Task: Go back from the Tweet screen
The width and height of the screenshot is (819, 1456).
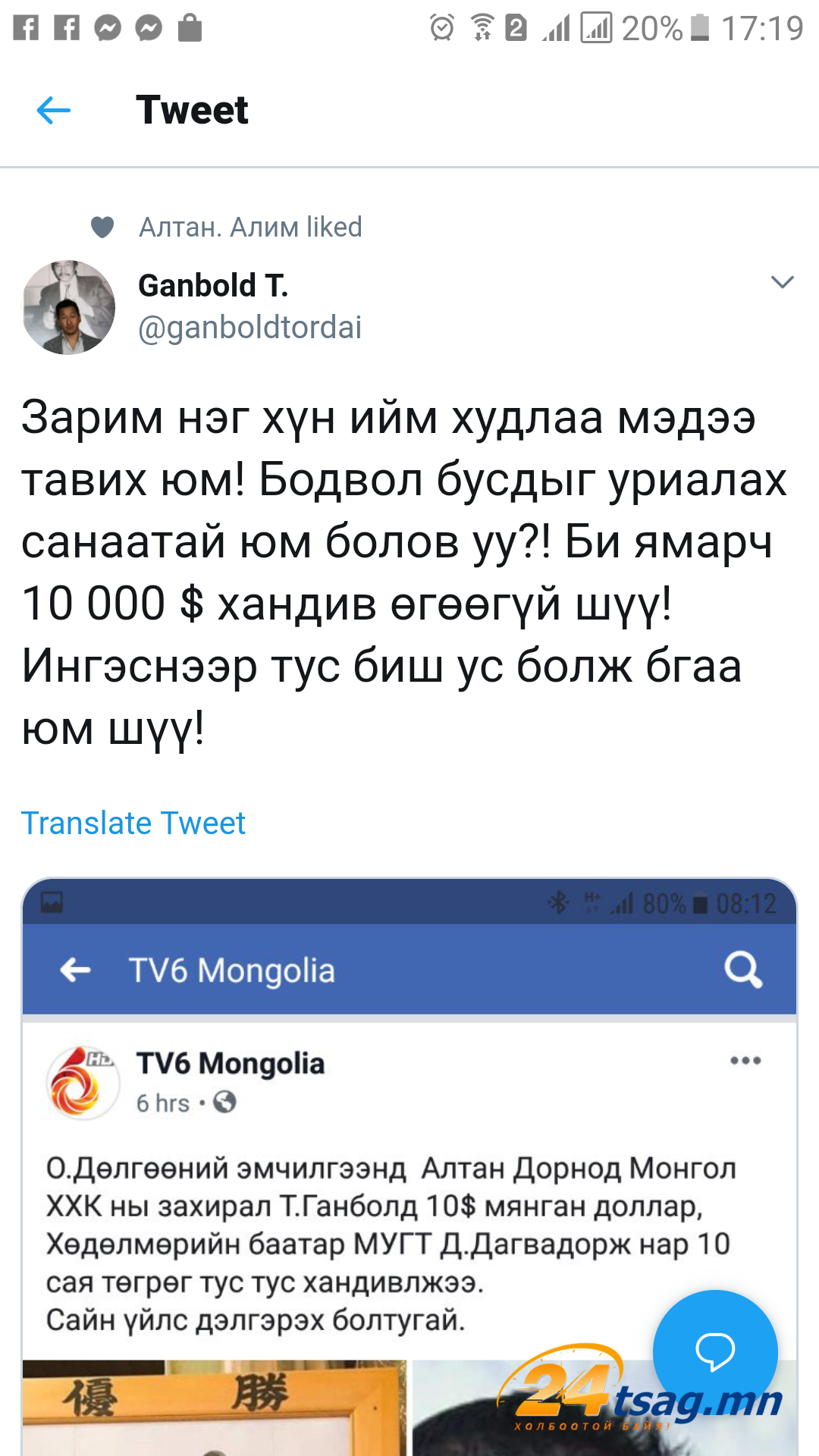Action: point(53,111)
